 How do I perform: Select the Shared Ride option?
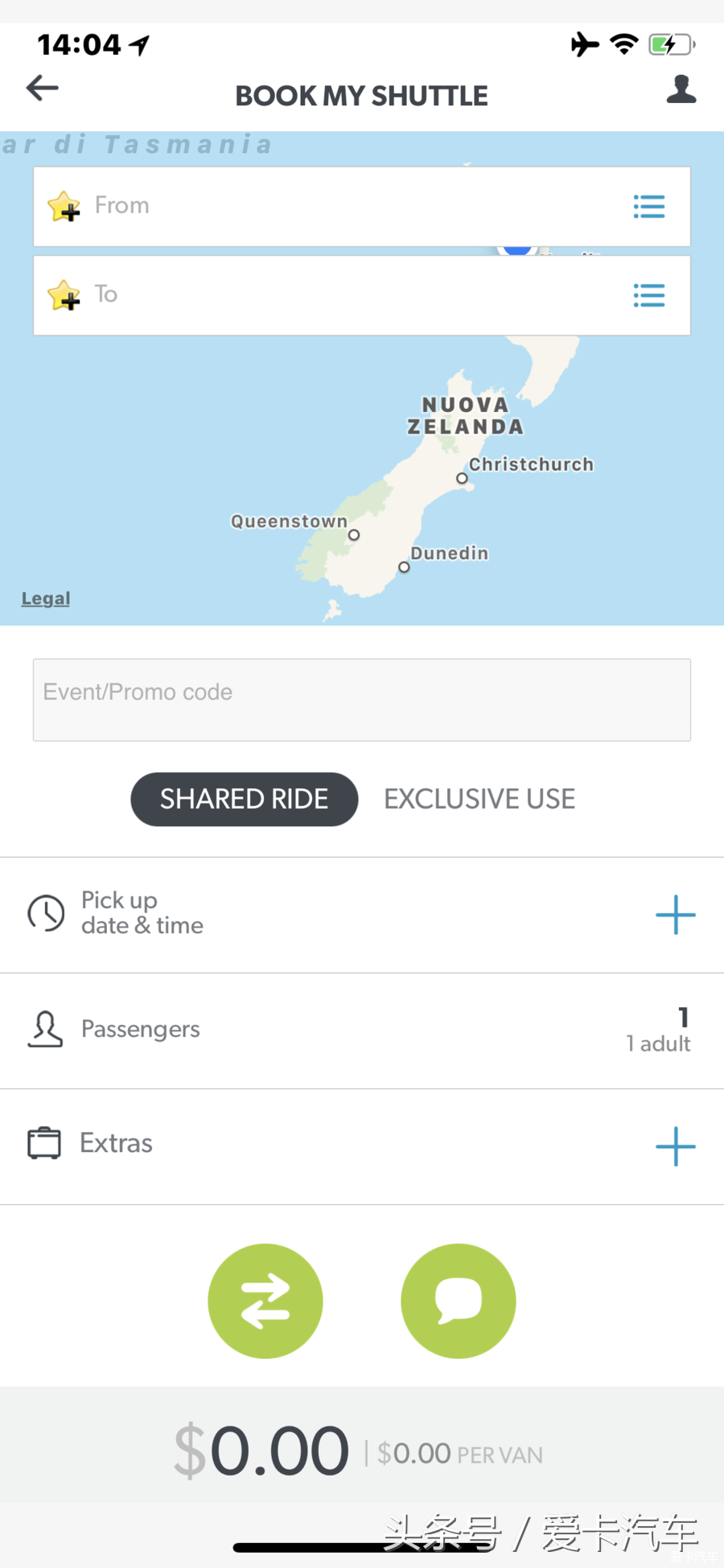click(x=244, y=799)
